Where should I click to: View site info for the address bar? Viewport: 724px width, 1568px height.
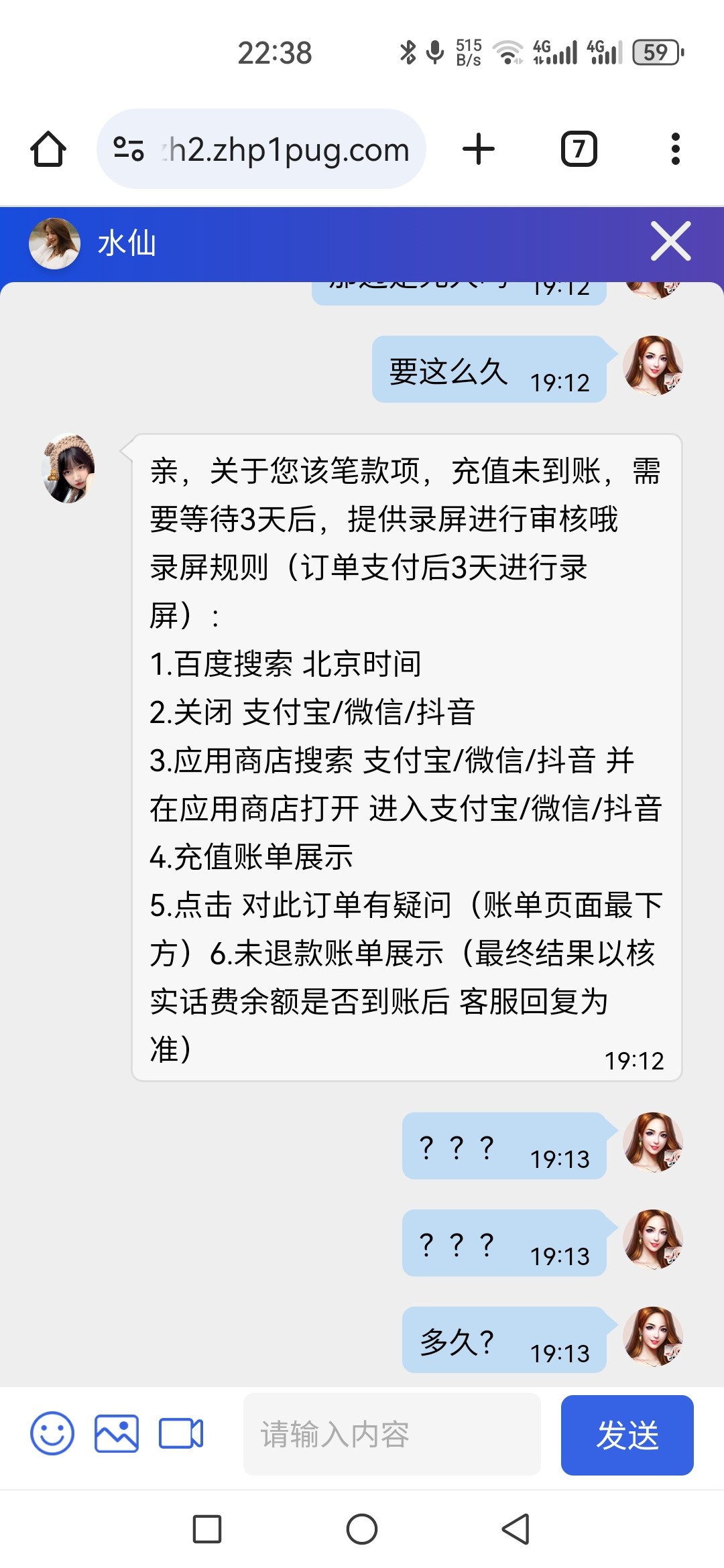pyautogui.click(x=129, y=149)
